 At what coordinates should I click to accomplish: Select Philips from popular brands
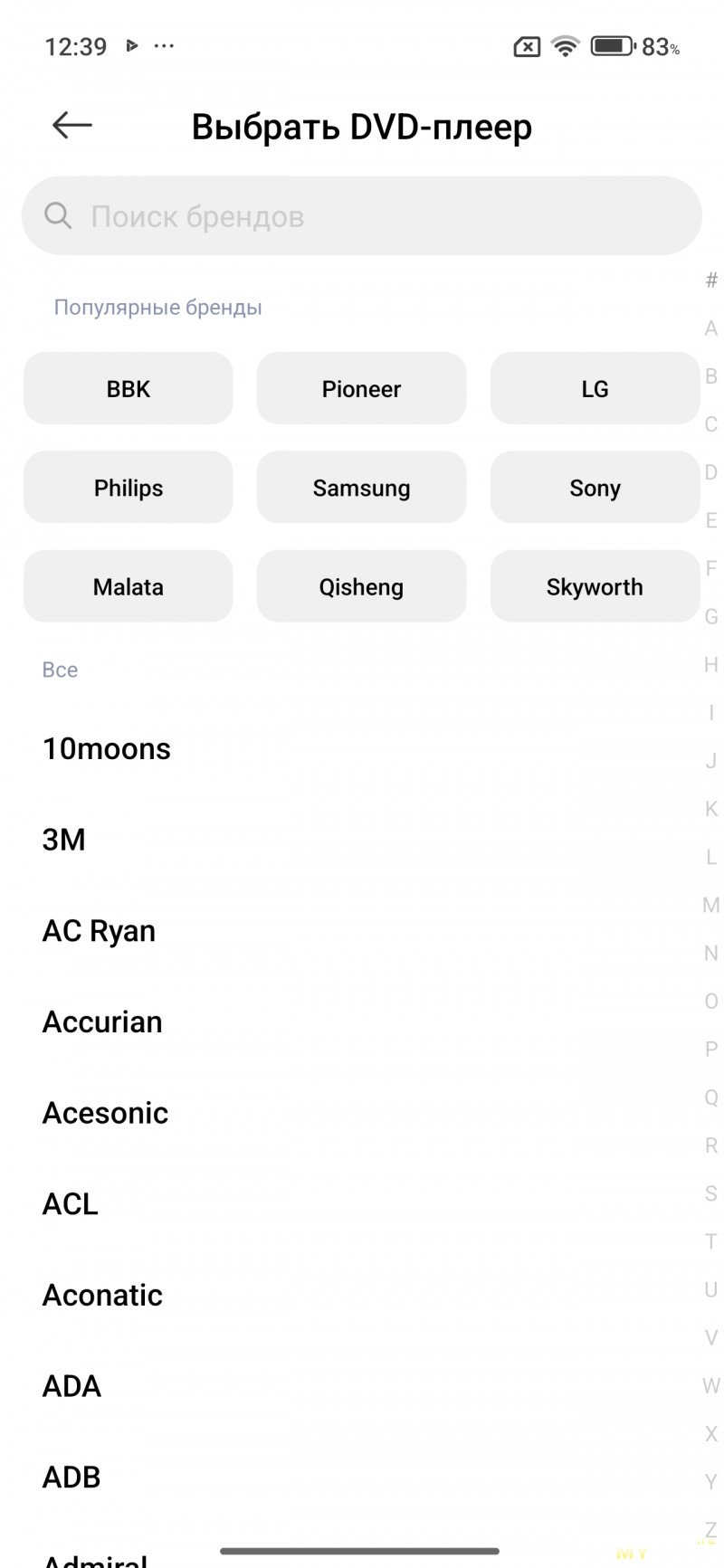[129, 488]
